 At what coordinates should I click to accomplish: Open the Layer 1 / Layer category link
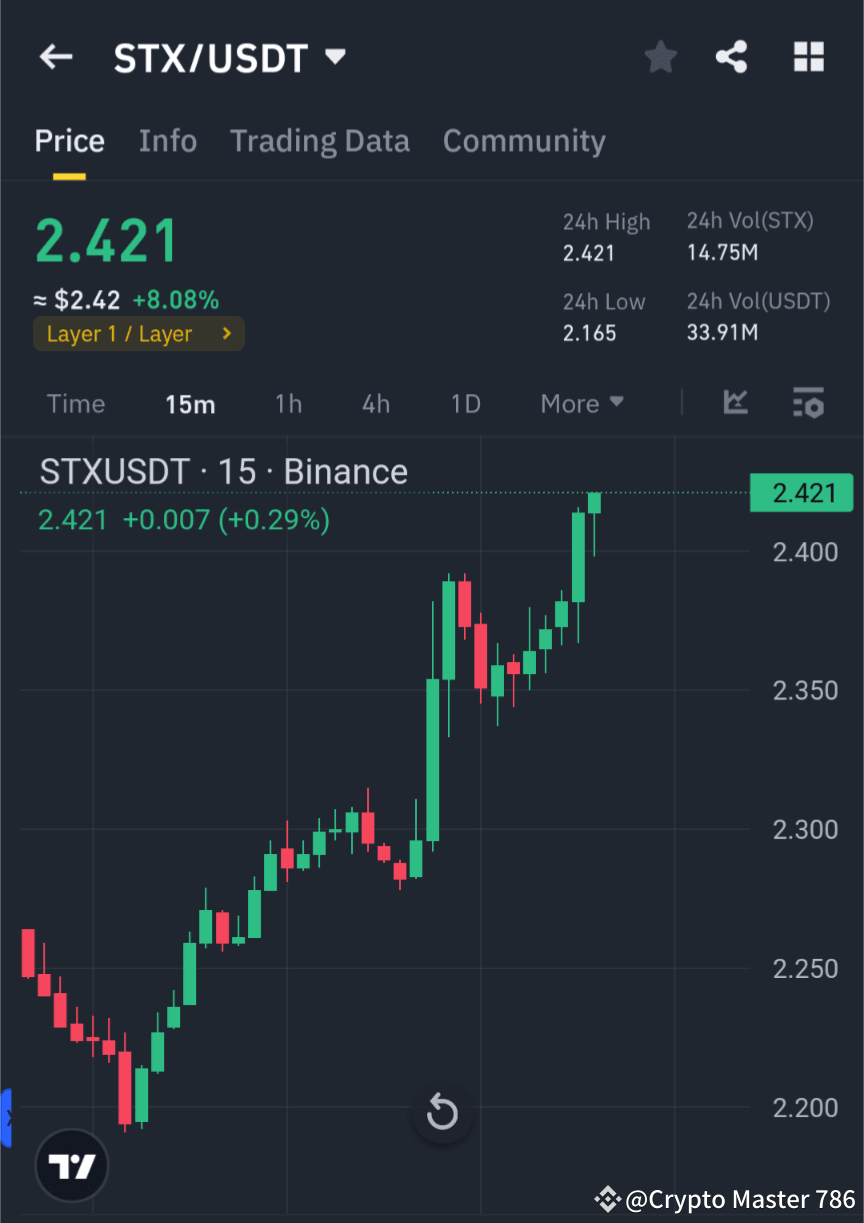(138, 333)
